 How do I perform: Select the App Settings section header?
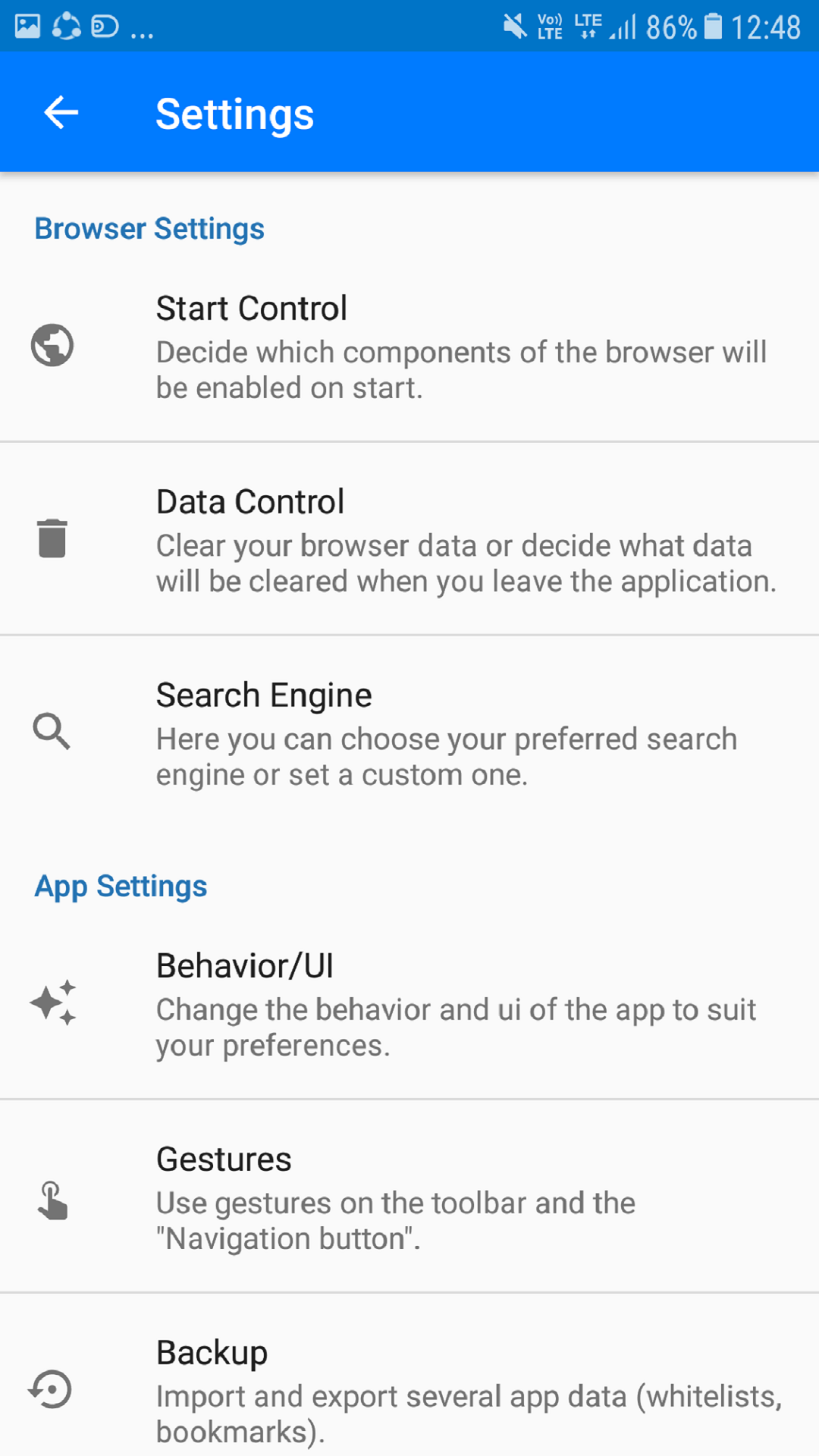[120, 885]
